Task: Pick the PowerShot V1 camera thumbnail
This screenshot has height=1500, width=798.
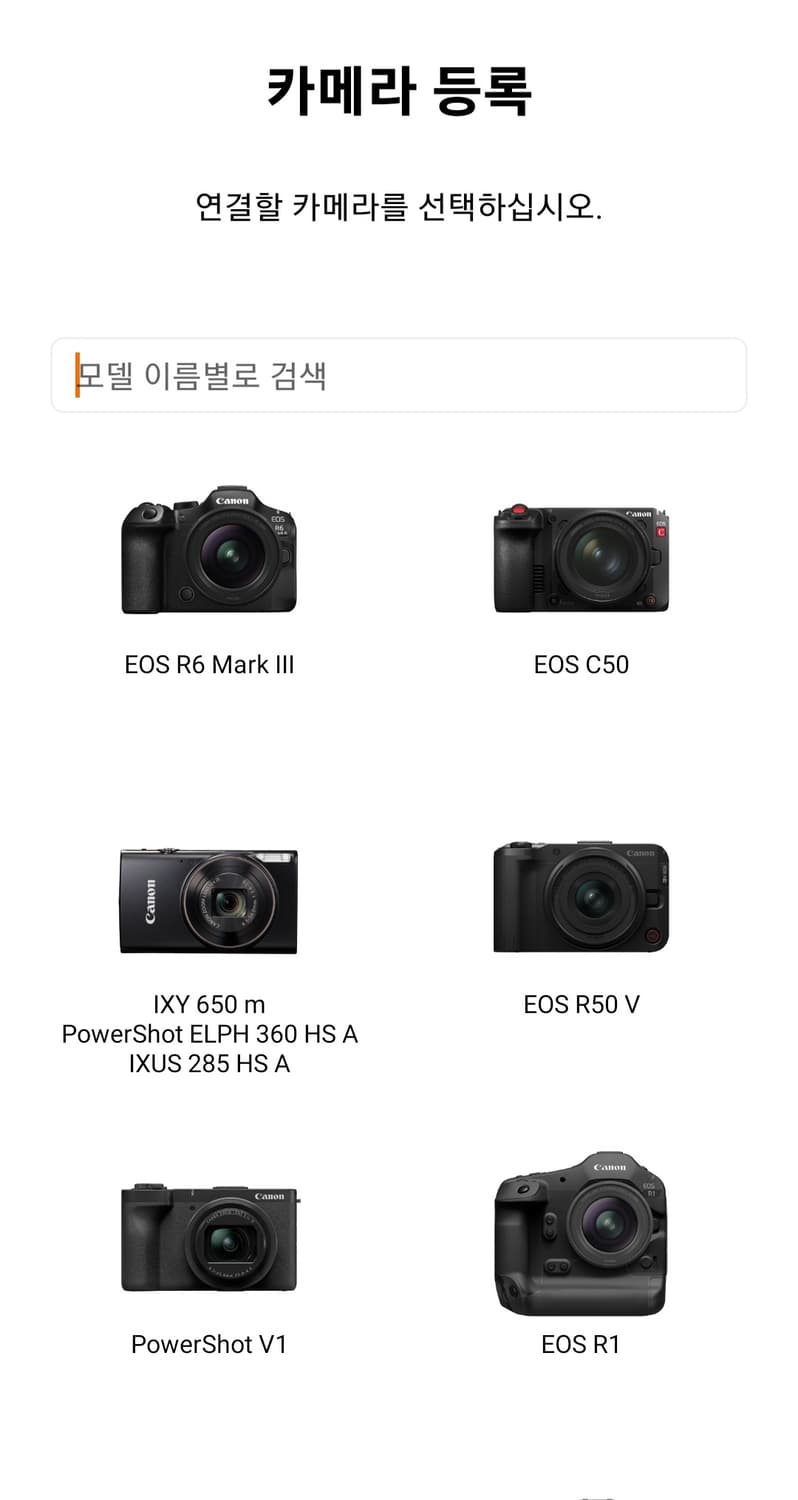Action: (208, 1235)
